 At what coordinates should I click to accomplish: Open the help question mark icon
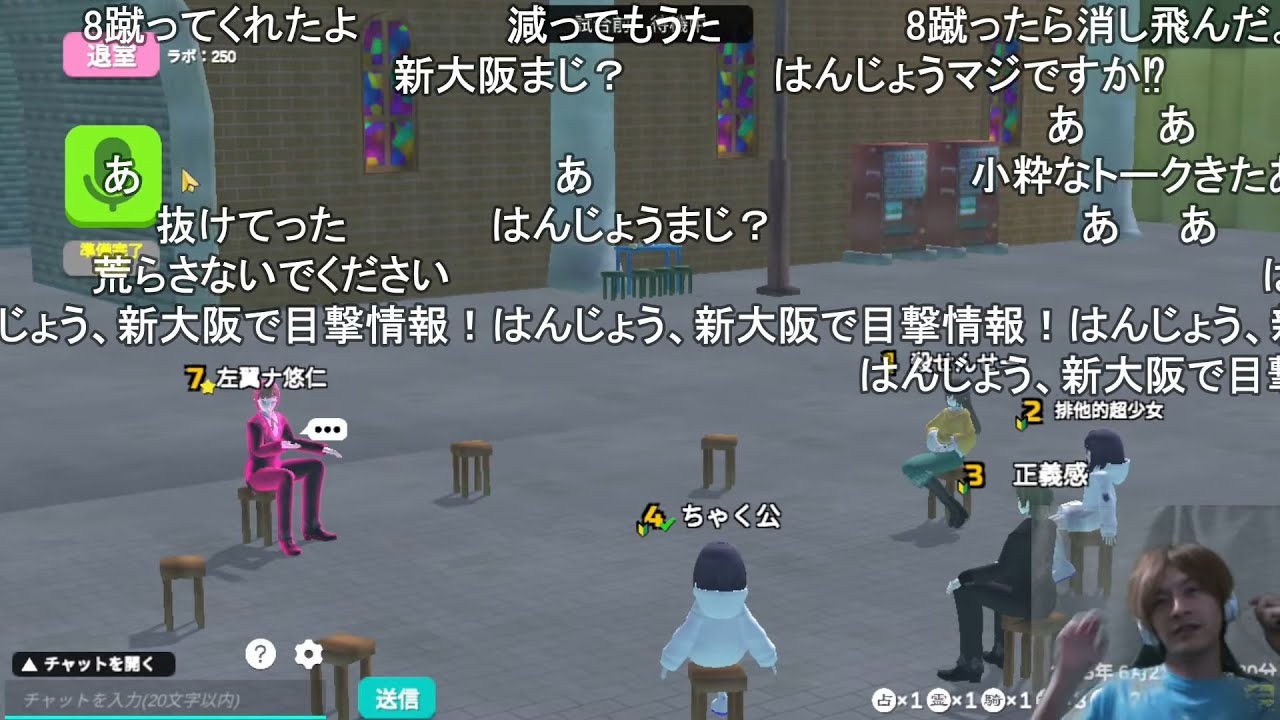point(260,654)
